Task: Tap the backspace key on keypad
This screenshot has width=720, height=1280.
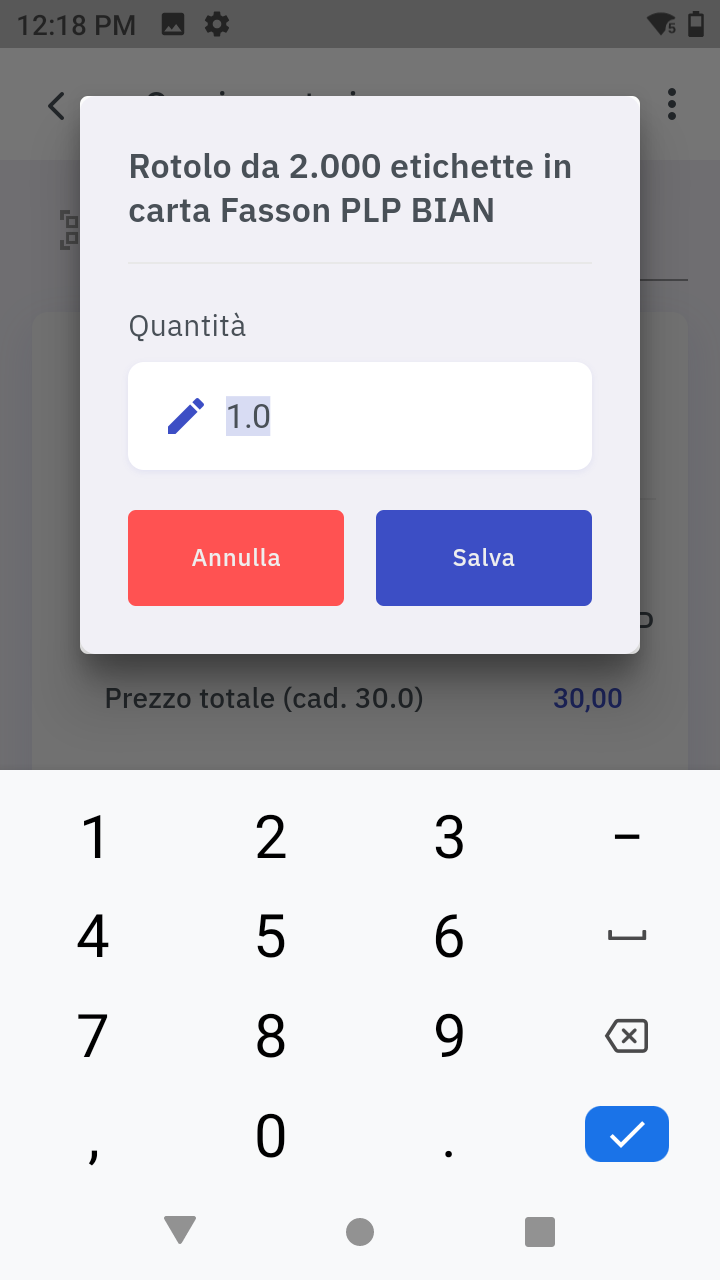Action: (627, 1036)
